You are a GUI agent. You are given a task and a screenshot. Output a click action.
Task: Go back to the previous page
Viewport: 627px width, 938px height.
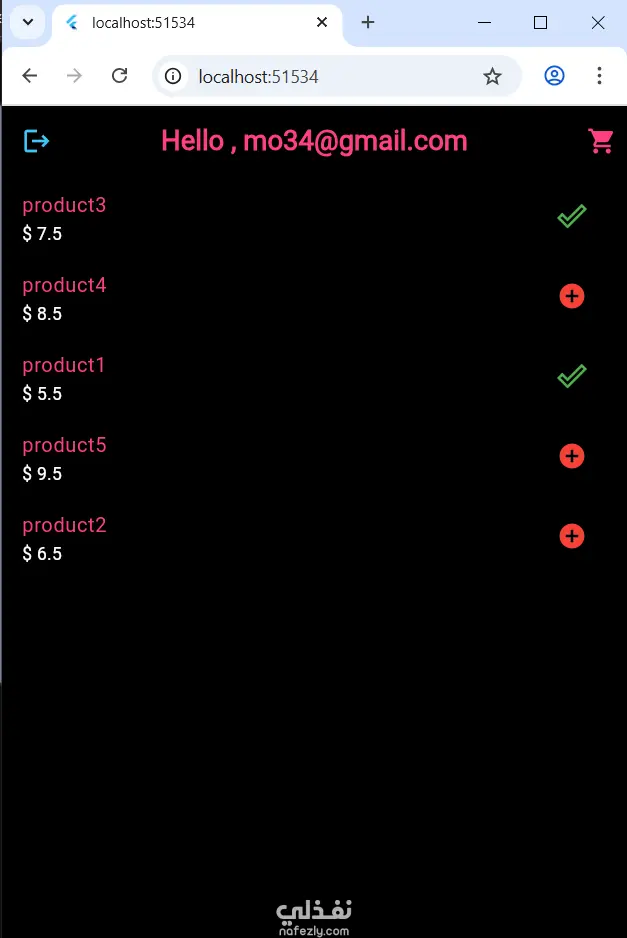30,76
